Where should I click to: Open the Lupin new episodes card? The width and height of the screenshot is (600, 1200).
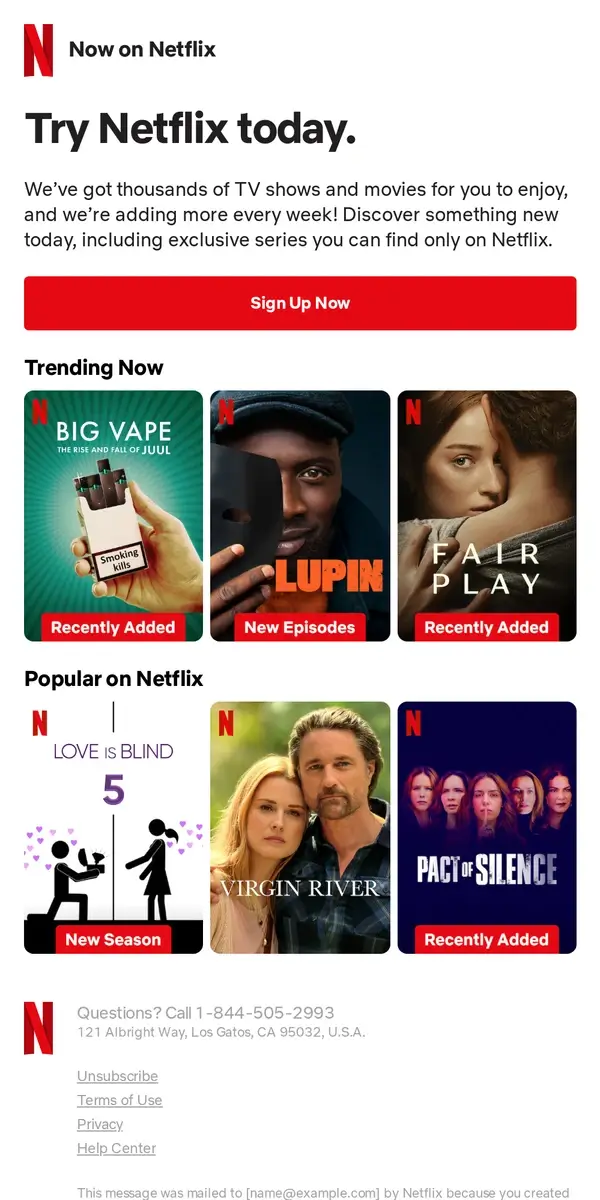point(300,515)
